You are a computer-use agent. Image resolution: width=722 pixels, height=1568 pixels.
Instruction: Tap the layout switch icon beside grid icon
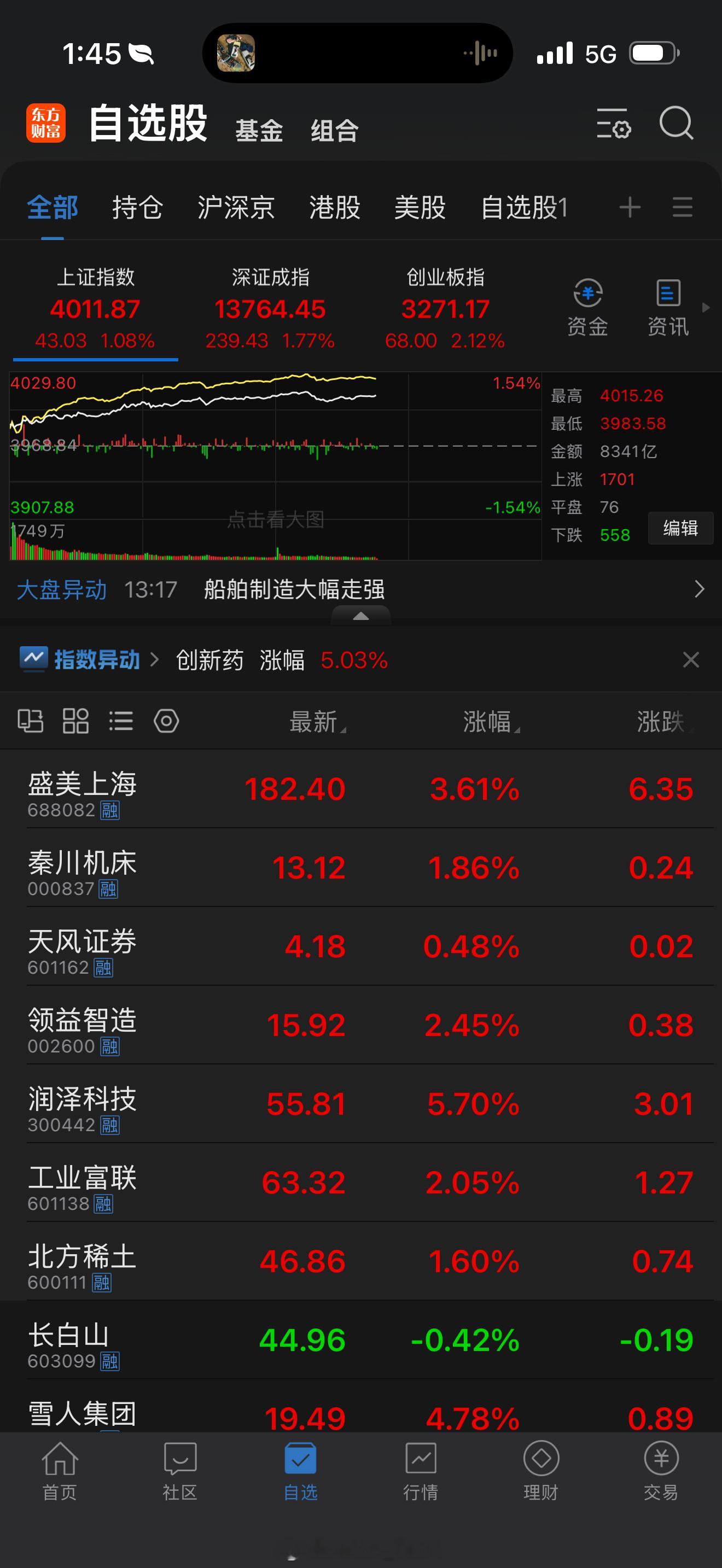(31, 721)
